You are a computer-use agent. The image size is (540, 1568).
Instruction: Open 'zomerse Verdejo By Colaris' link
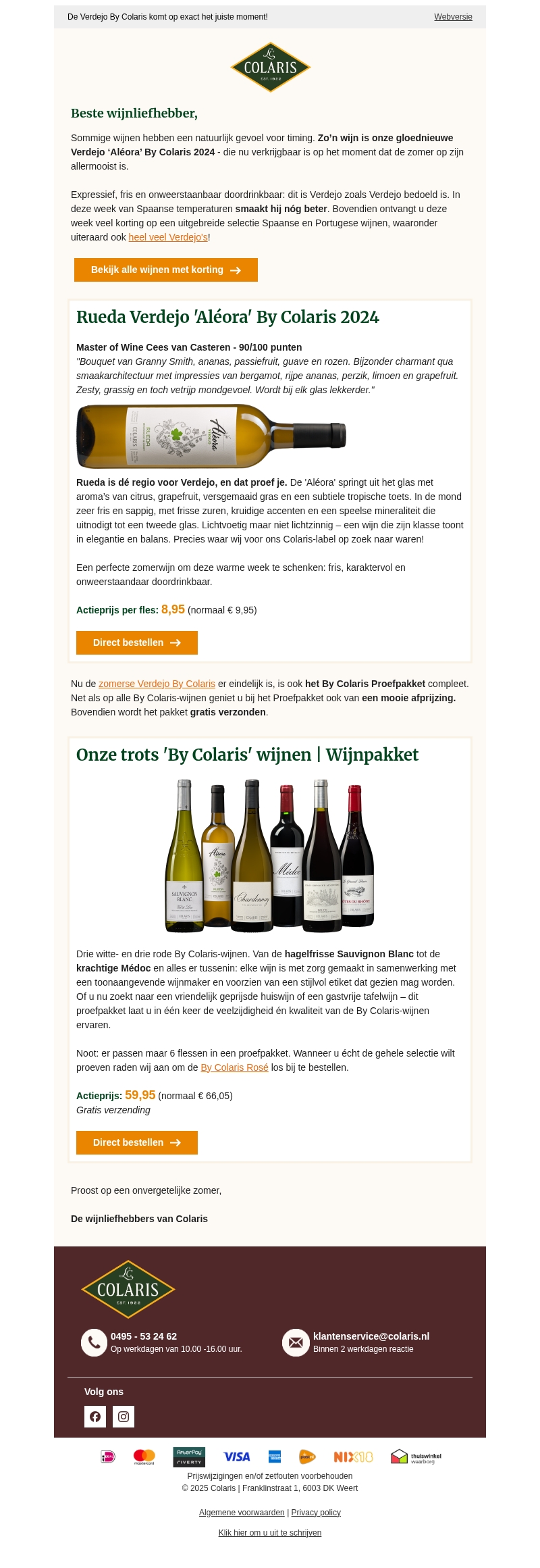tap(157, 684)
